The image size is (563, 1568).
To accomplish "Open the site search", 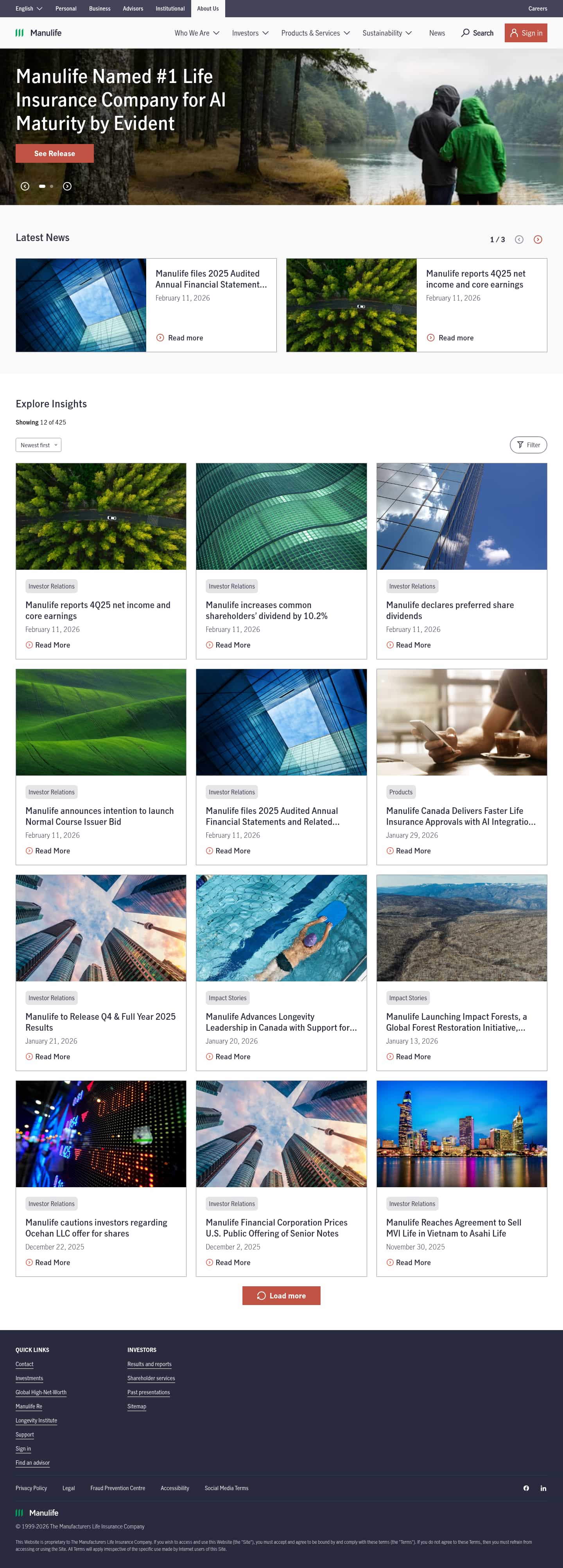I will click(477, 33).
